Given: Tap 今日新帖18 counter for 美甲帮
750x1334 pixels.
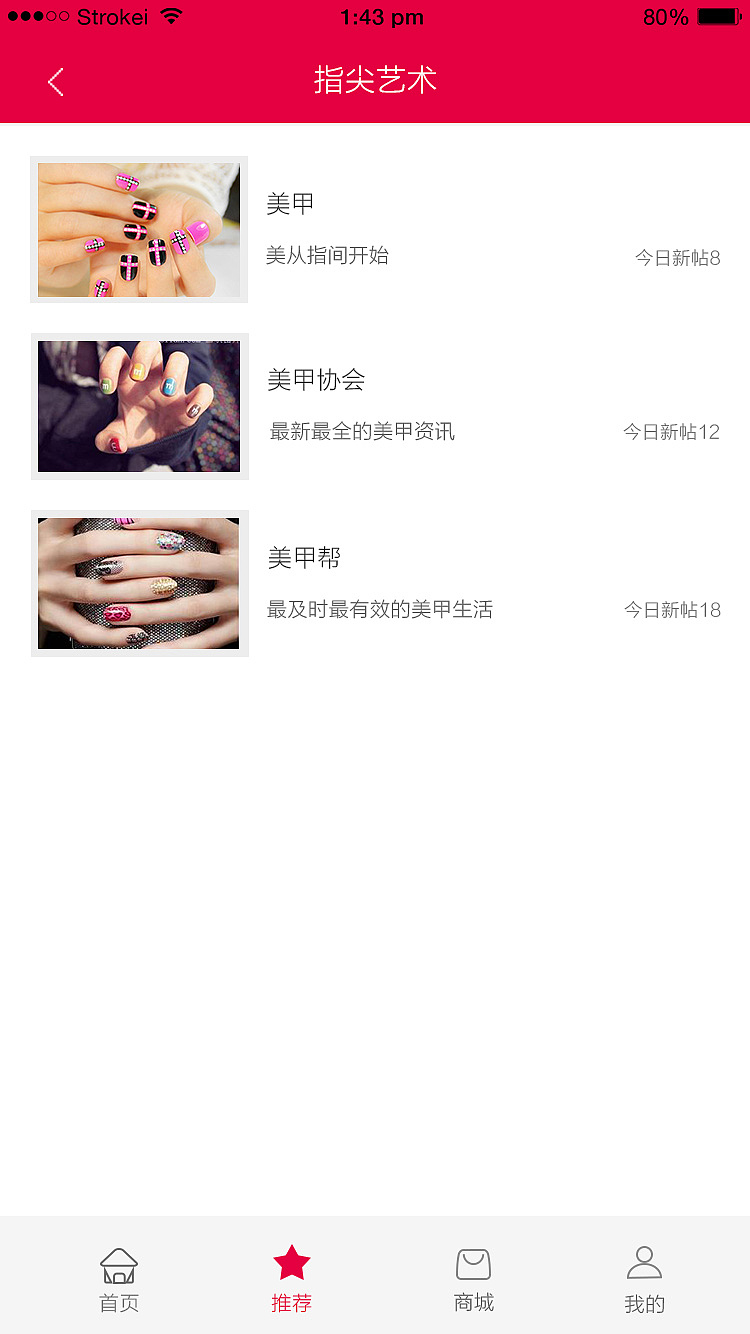Looking at the screenshot, I should coord(673,609).
